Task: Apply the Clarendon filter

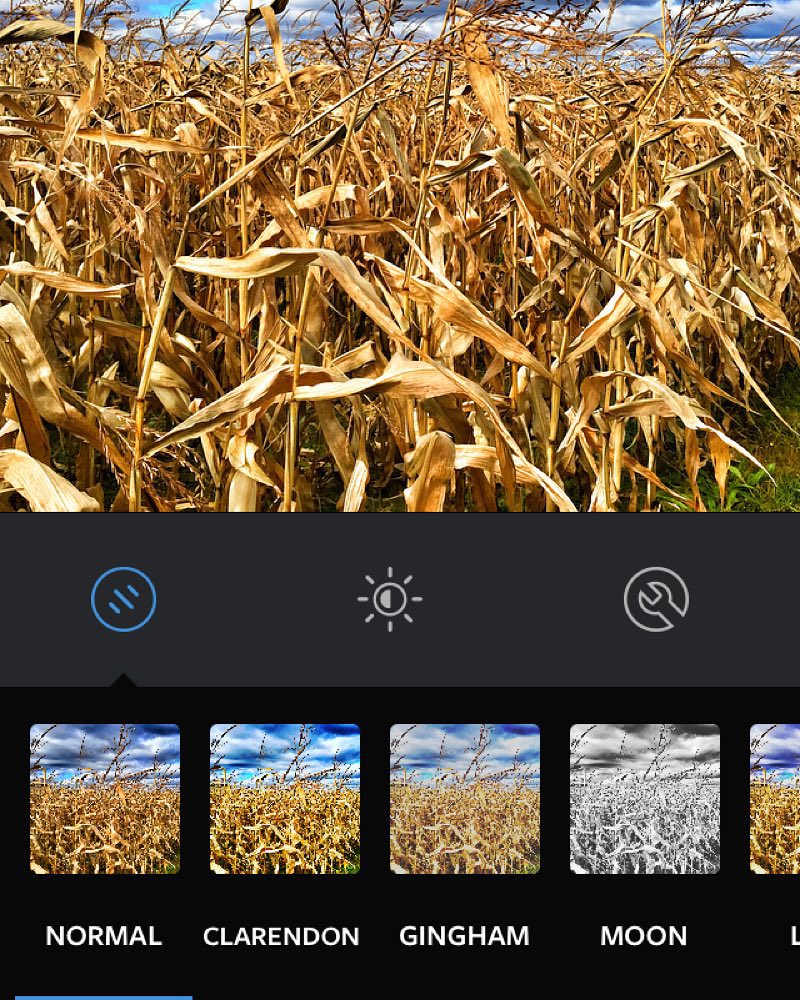Action: click(x=285, y=799)
